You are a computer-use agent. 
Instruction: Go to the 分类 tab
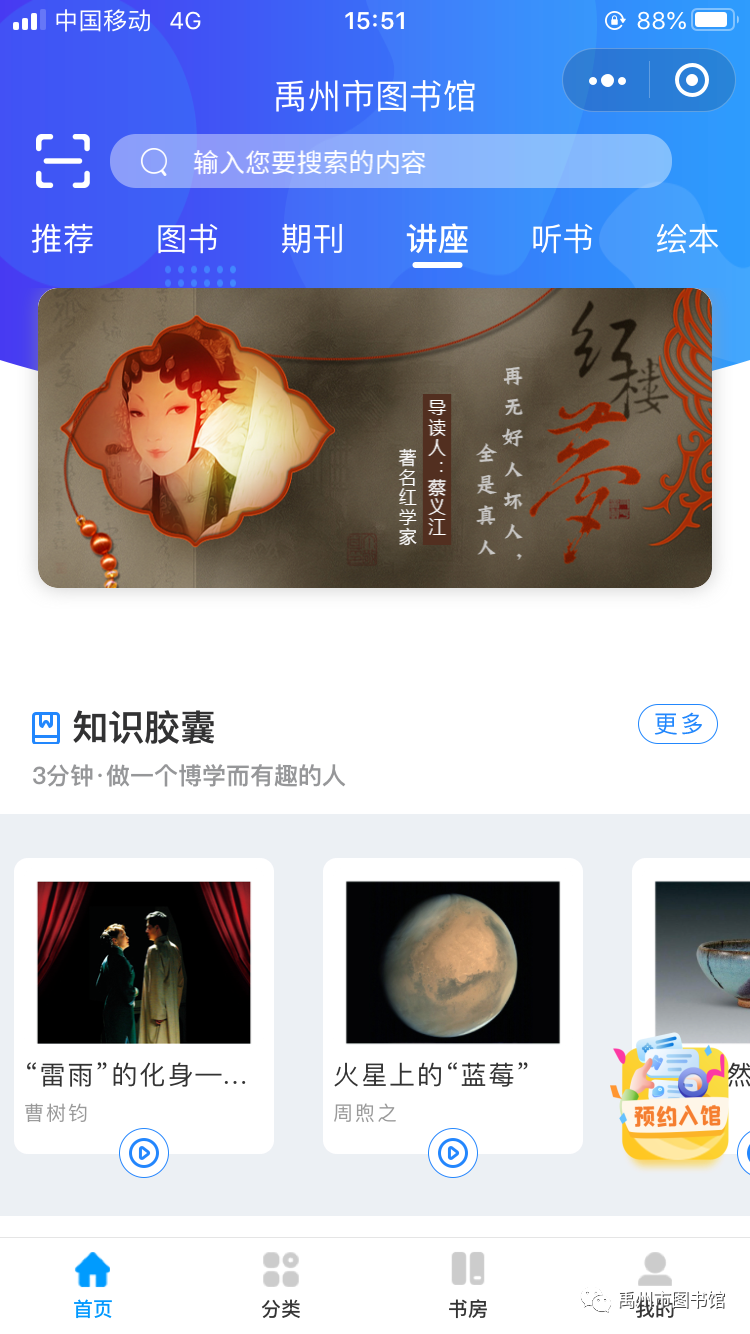pos(281,1284)
